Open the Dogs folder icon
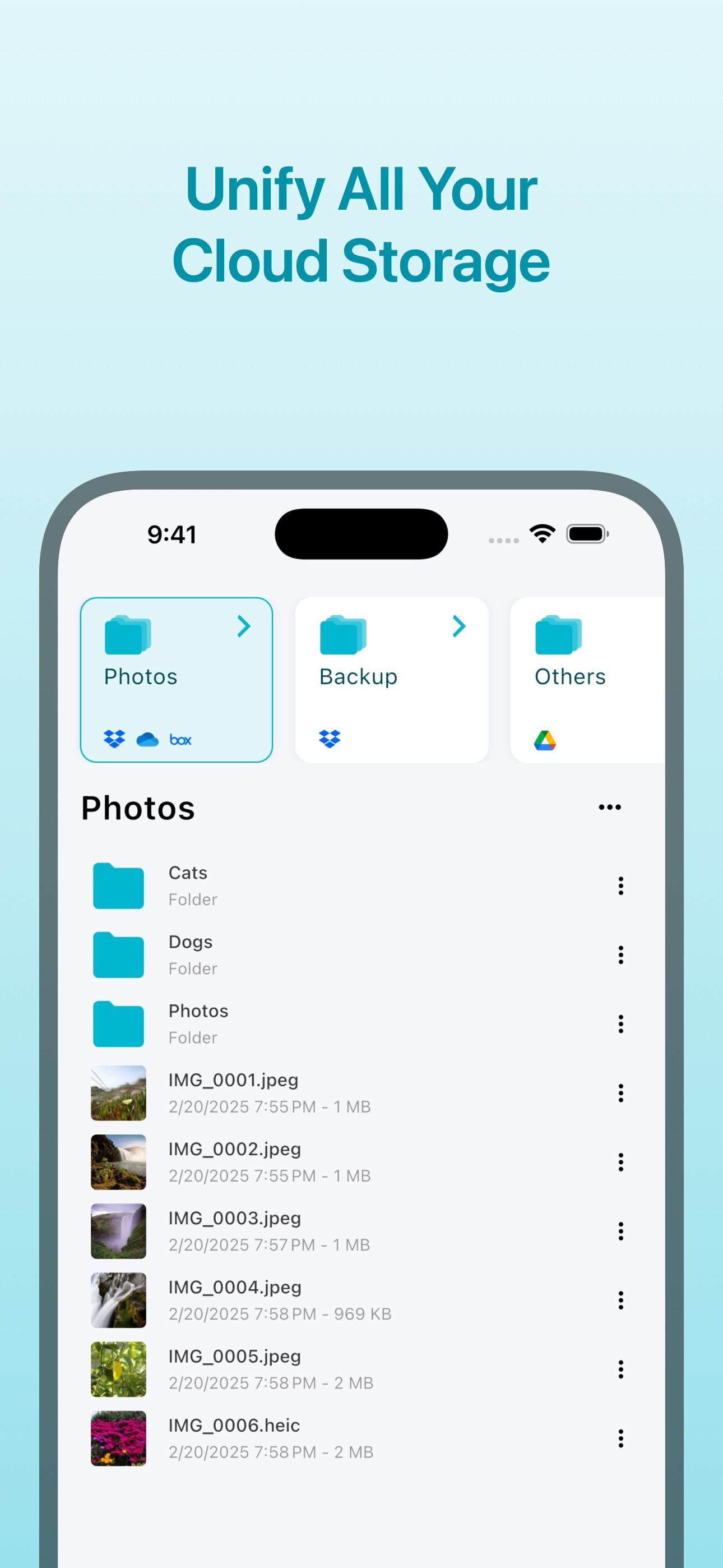Image resolution: width=723 pixels, height=1568 pixels. [118, 955]
